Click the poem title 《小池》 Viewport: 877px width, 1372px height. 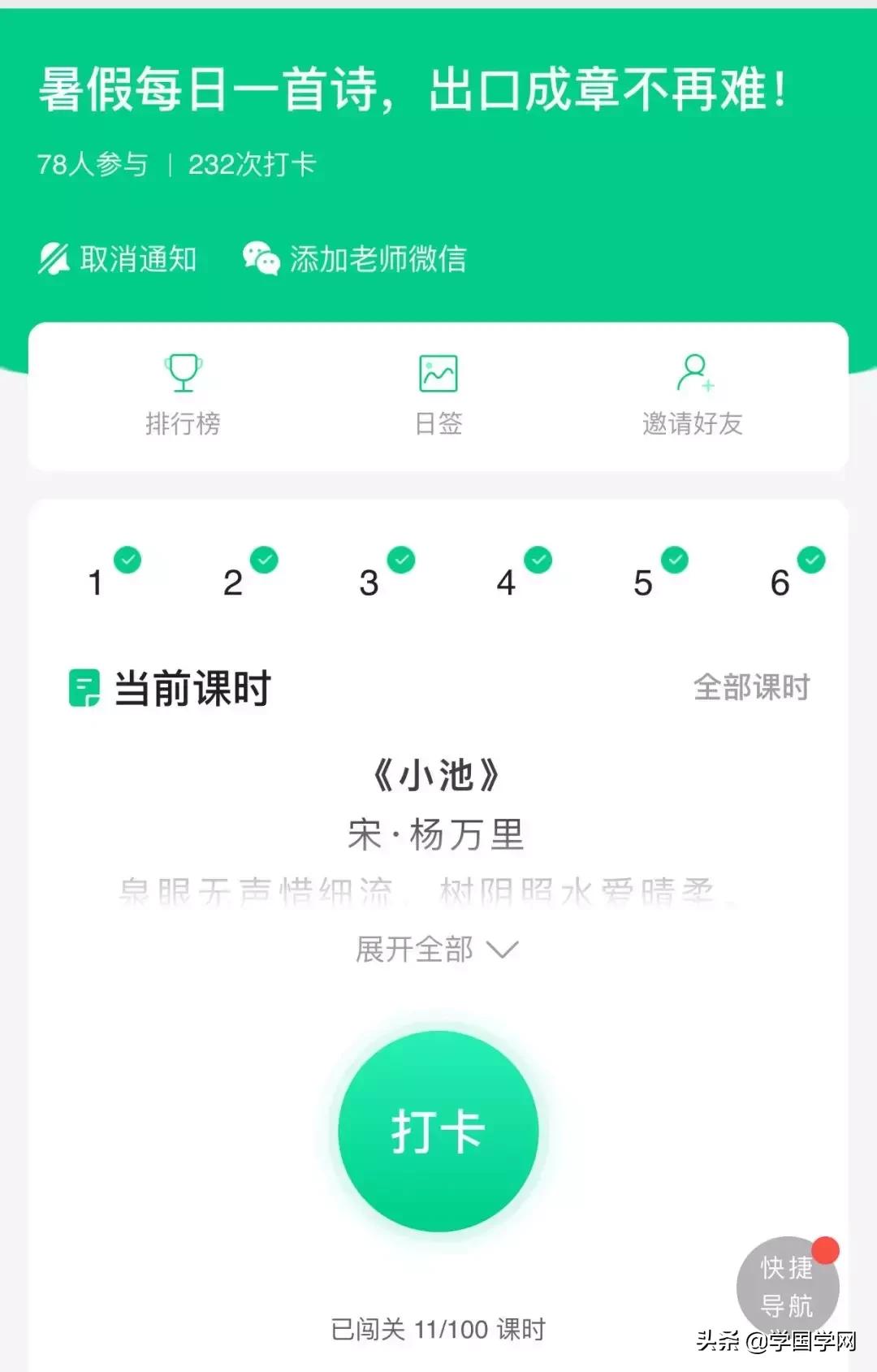pyautogui.click(x=438, y=775)
